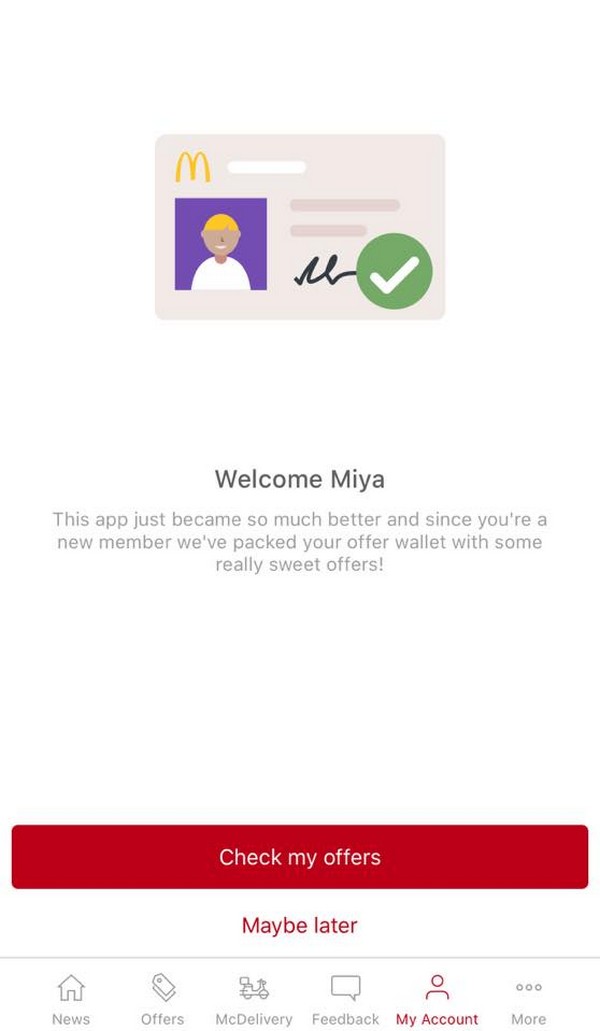Image resolution: width=600 pixels, height=1031 pixels.
Task: Open the More tab
Action: pyautogui.click(x=528, y=998)
